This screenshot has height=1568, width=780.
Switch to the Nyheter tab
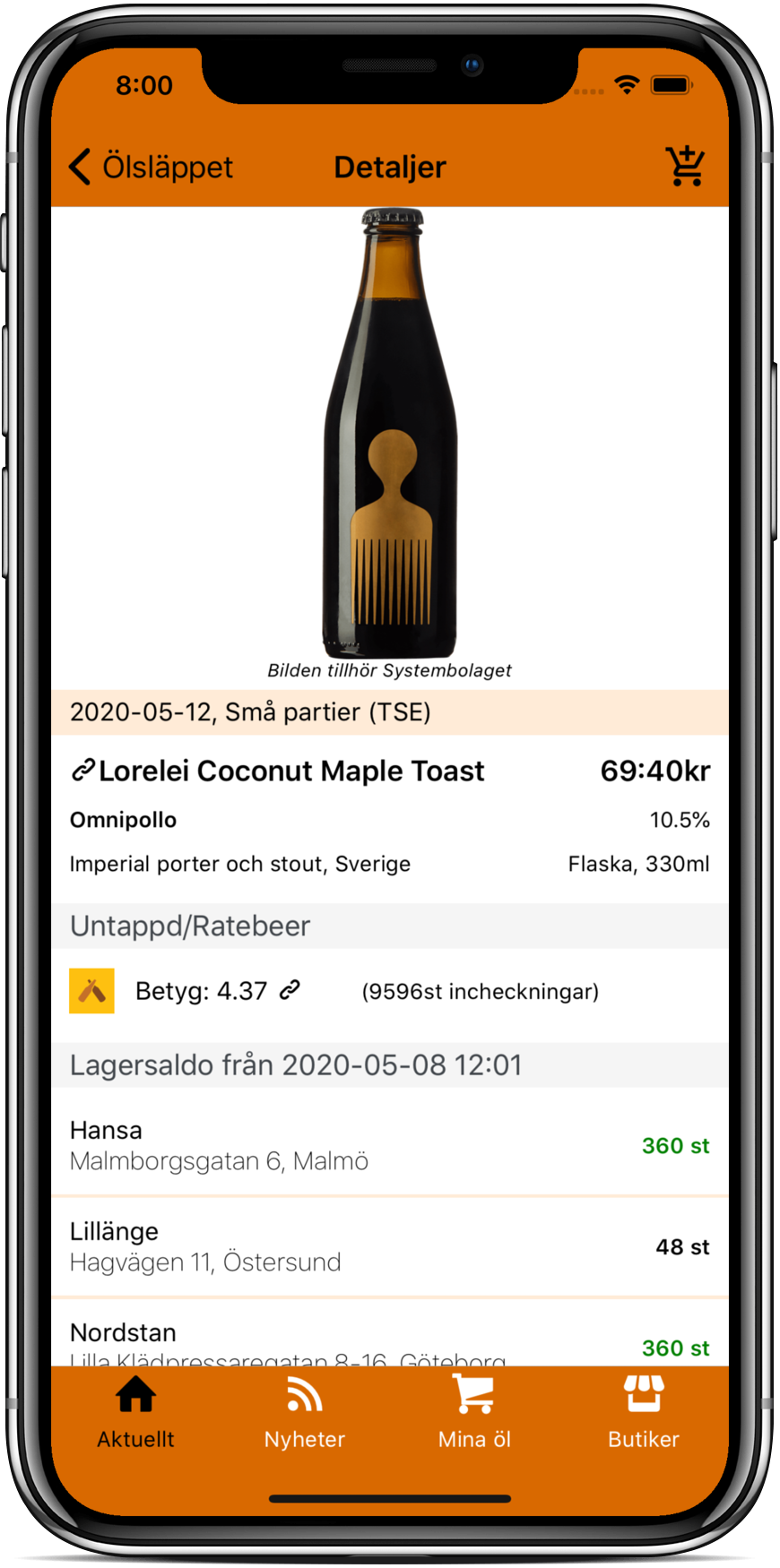tap(305, 1413)
